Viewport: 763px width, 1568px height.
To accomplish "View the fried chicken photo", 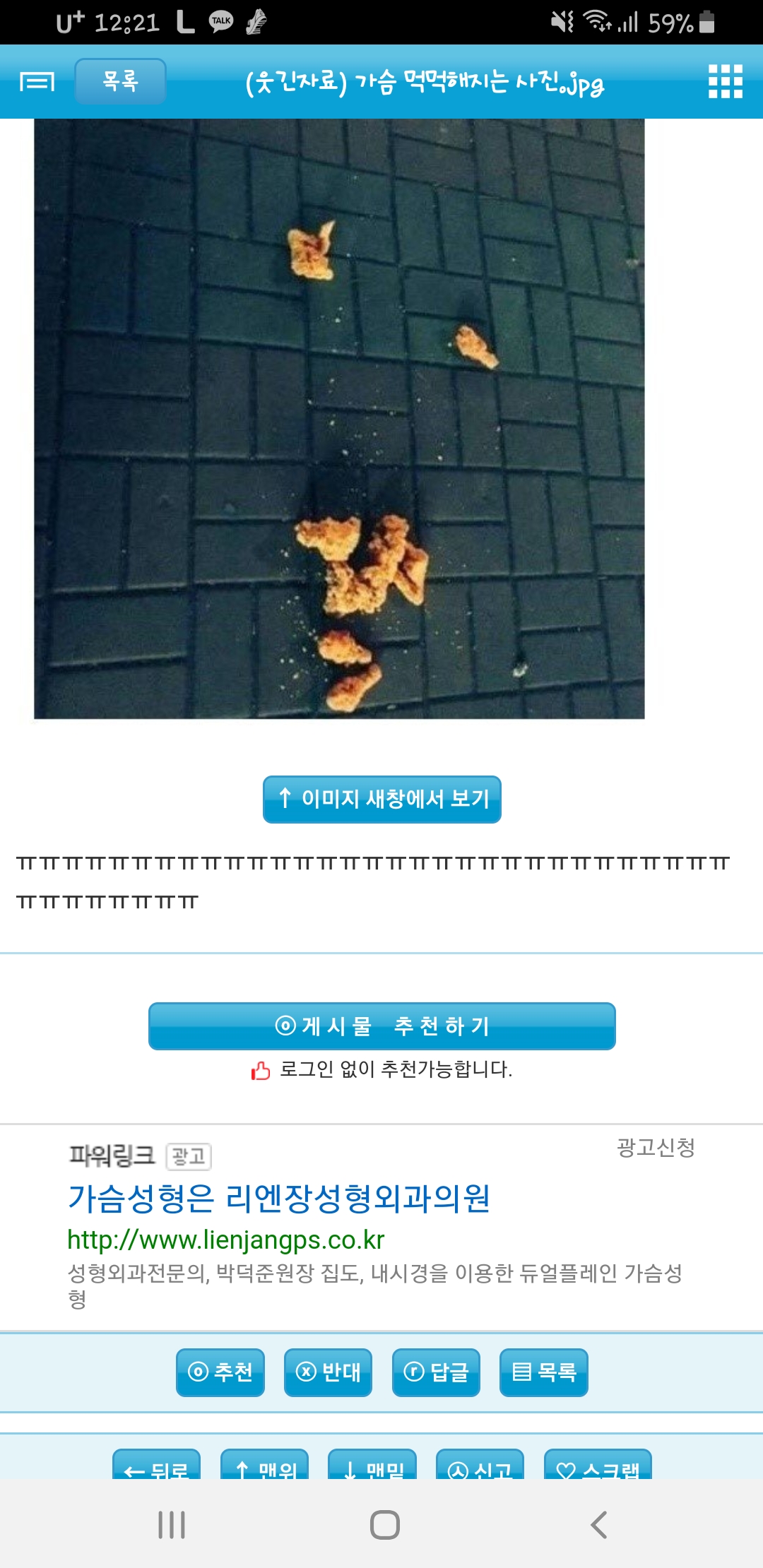I will click(x=339, y=418).
